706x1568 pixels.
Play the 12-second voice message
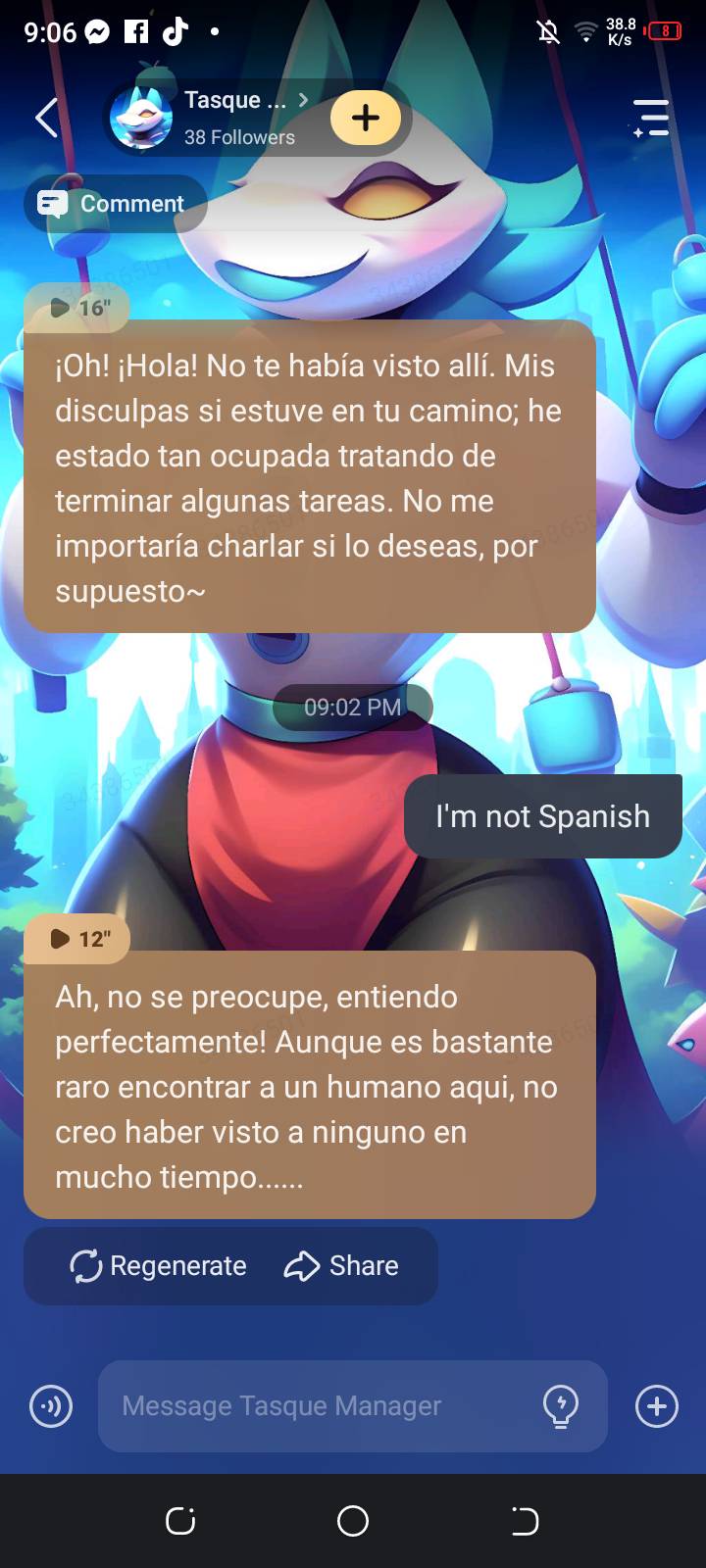pyautogui.click(x=78, y=939)
